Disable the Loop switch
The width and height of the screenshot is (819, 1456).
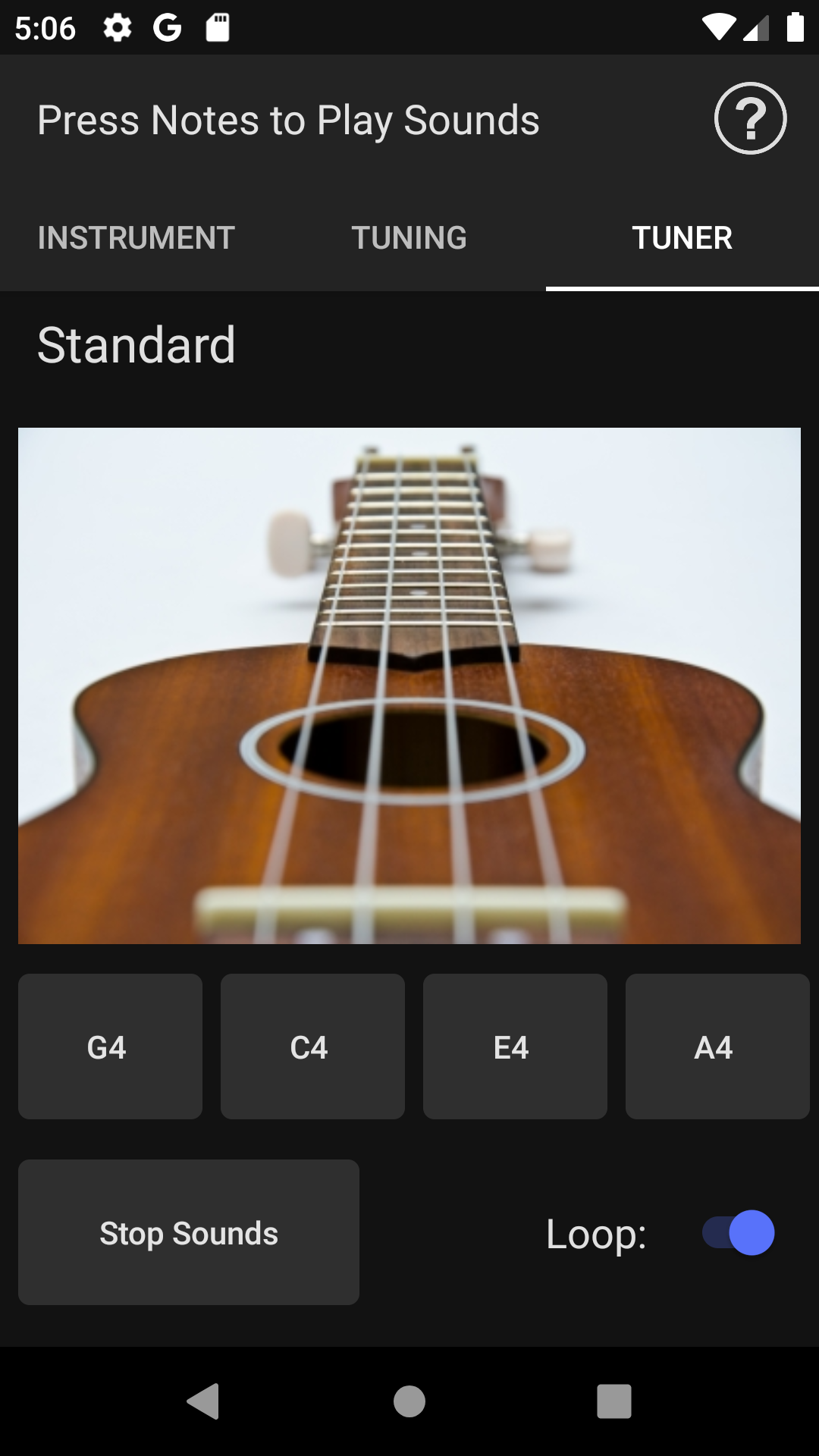click(x=736, y=1234)
